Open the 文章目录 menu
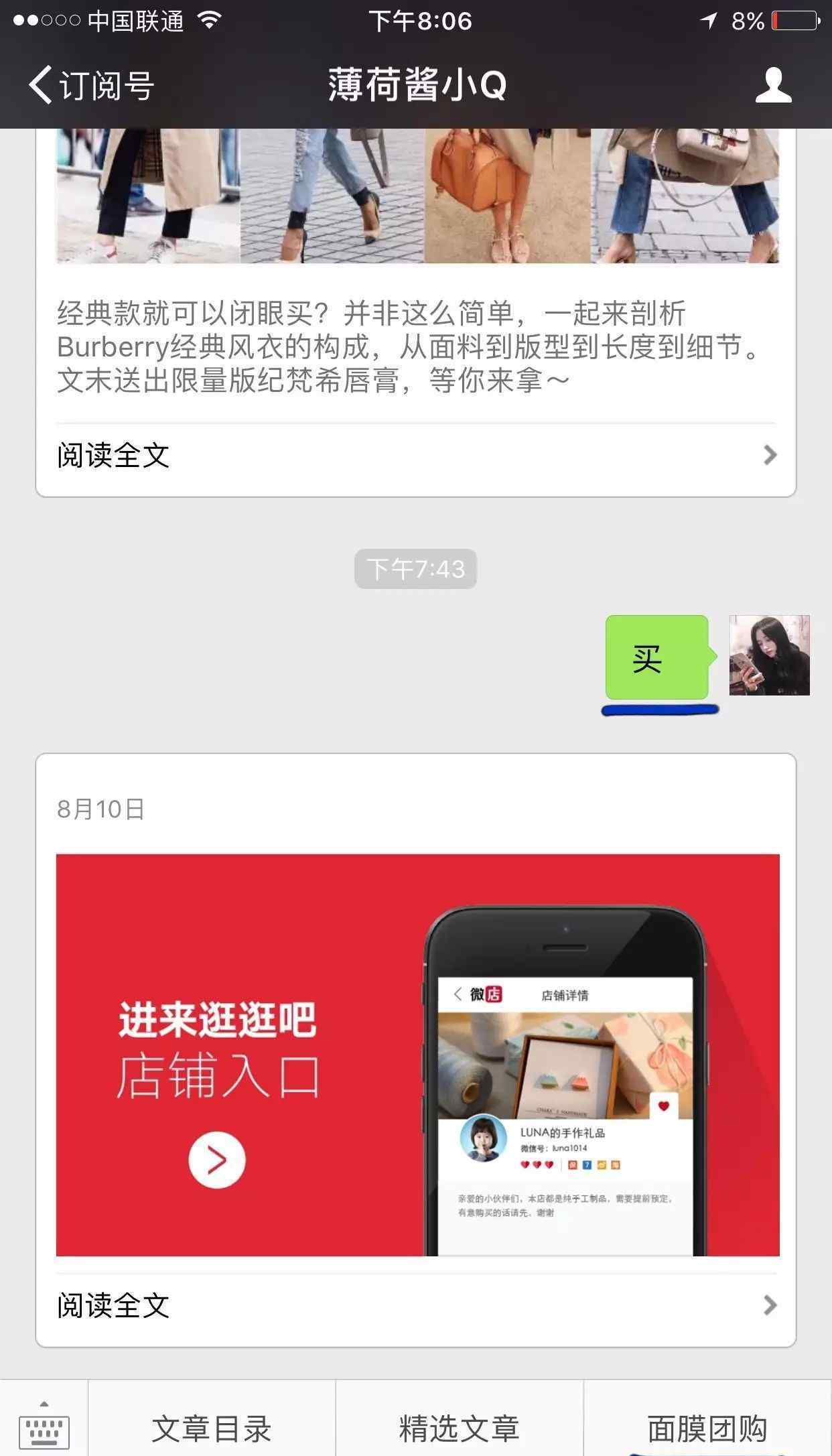This screenshot has height=1456, width=832. [x=212, y=1427]
